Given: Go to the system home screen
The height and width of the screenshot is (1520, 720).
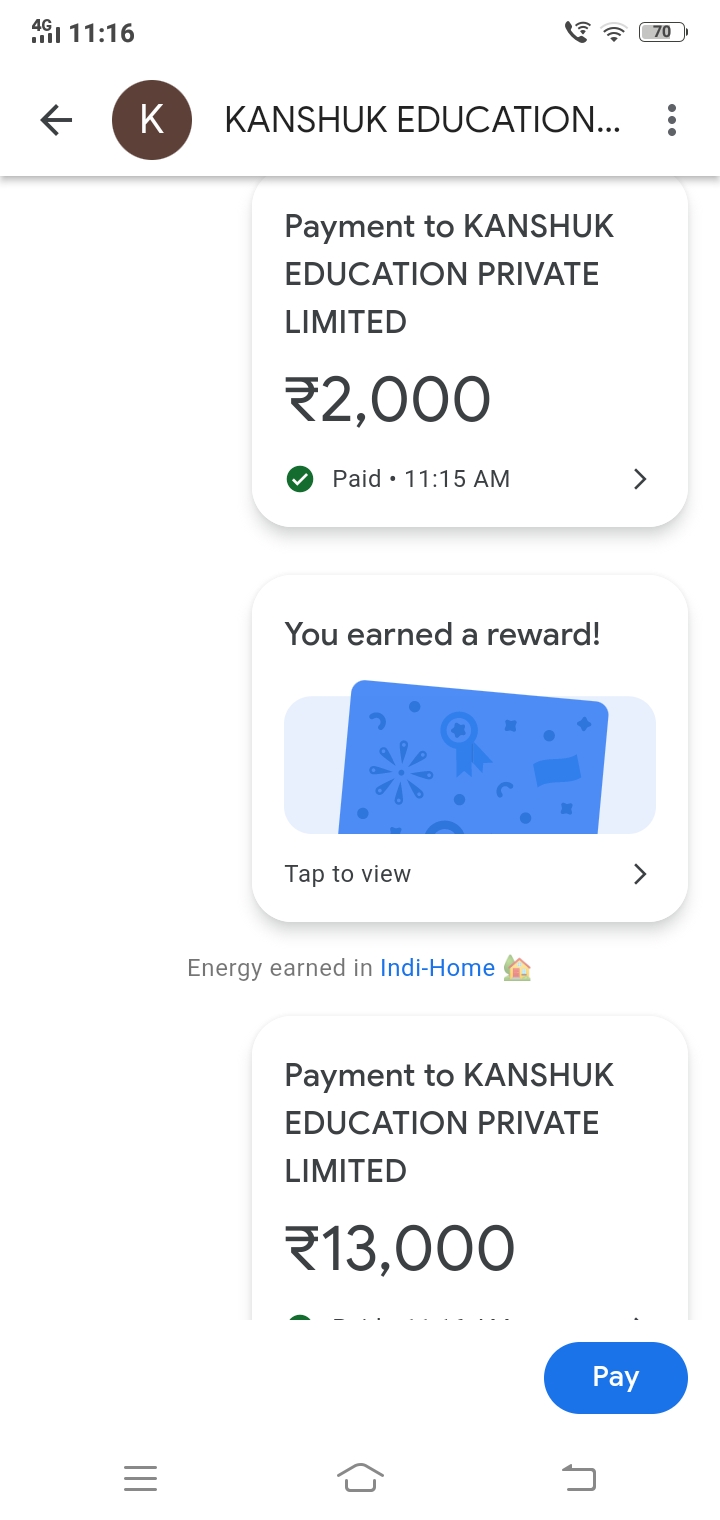Looking at the screenshot, I should click(360, 1477).
